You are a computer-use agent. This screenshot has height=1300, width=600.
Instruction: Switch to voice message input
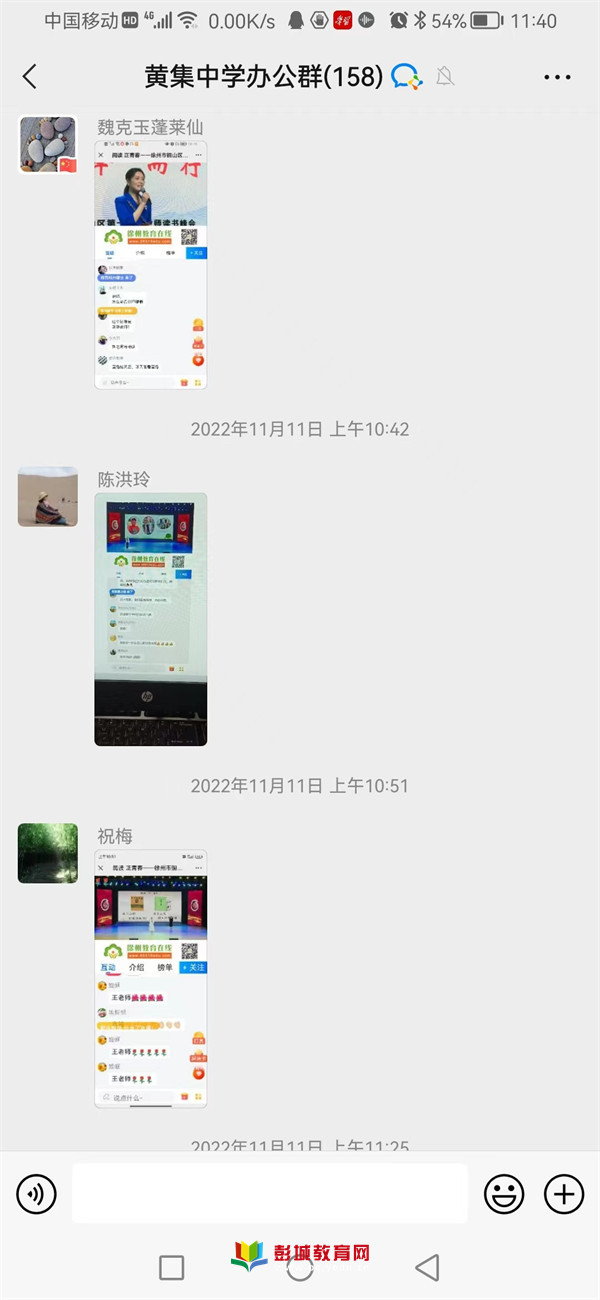point(36,1193)
